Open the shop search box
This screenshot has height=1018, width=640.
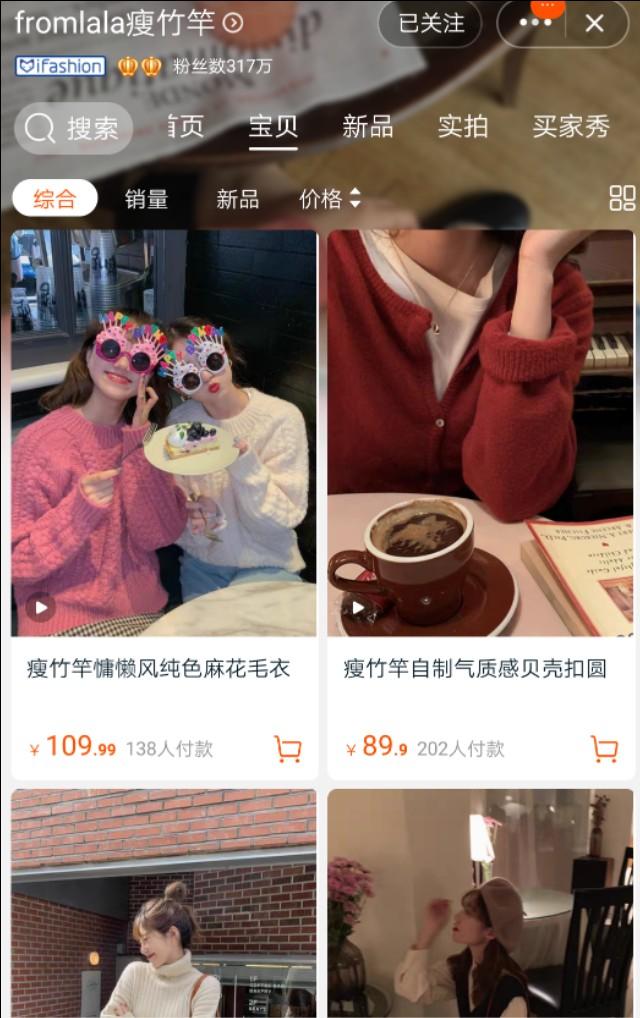click(x=73, y=128)
